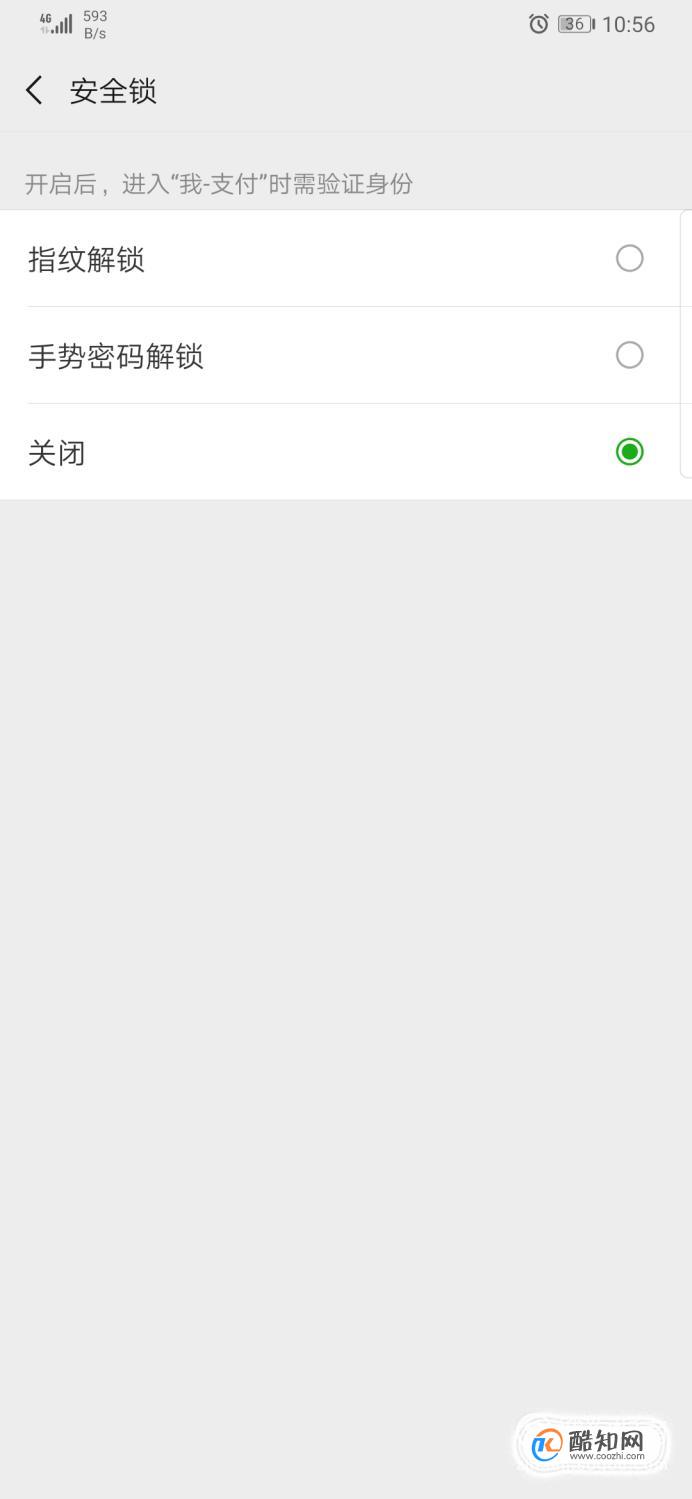This screenshot has height=1499, width=692.
Task: Select the 关闭 option
Action: tap(346, 452)
